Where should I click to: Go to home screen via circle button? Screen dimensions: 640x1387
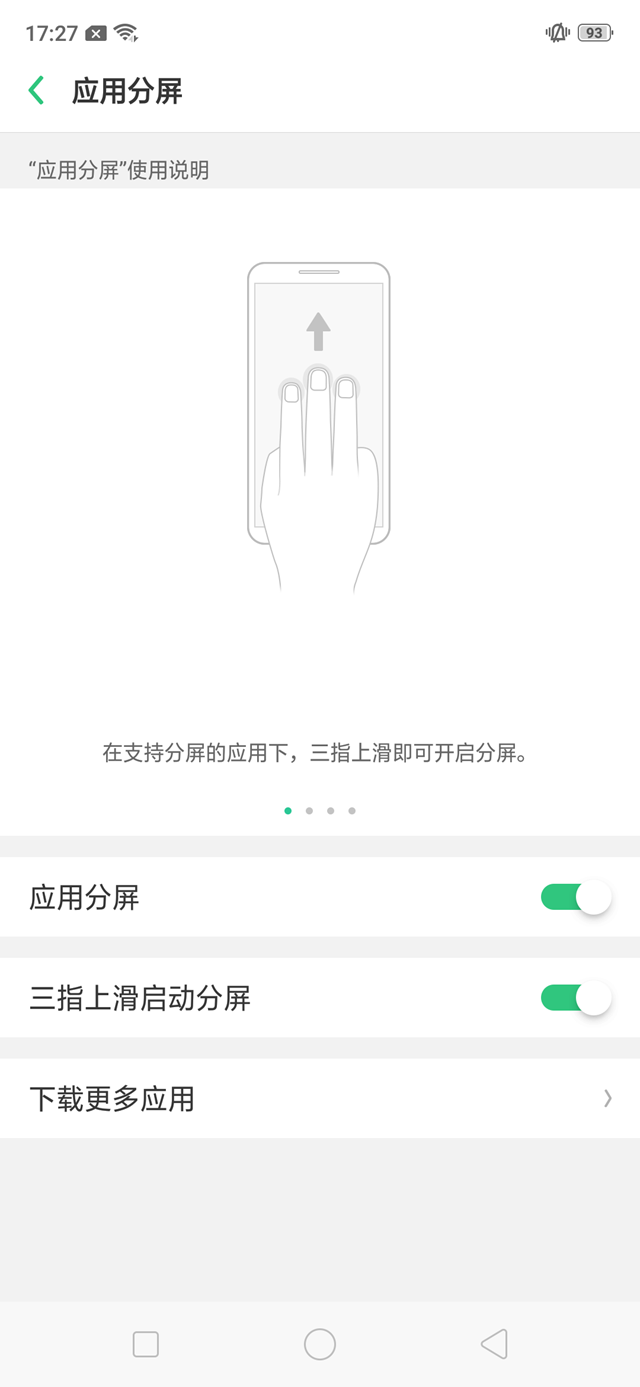pyautogui.click(x=320, y=1344)
